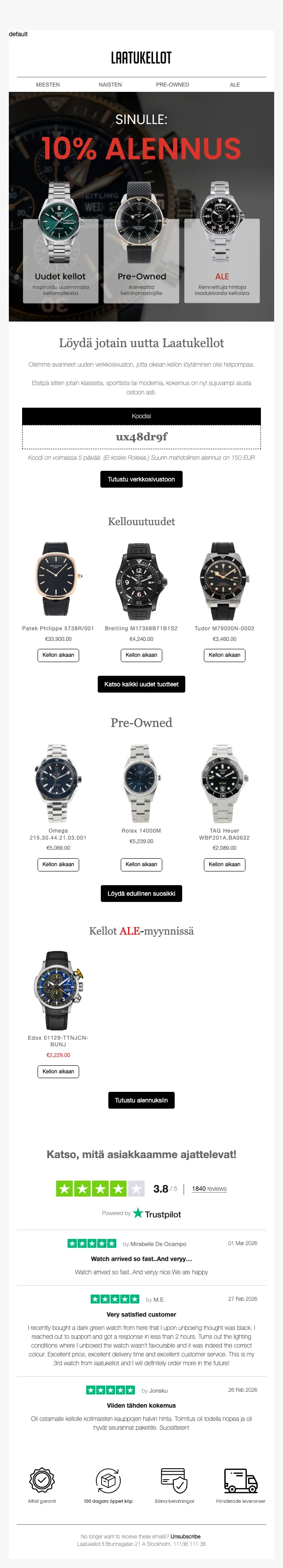Image resolution: width=283 pixels, height=1568 pixels.
Task: Open Katso kaikki uudet tuotteet
Action: [141, 684]
